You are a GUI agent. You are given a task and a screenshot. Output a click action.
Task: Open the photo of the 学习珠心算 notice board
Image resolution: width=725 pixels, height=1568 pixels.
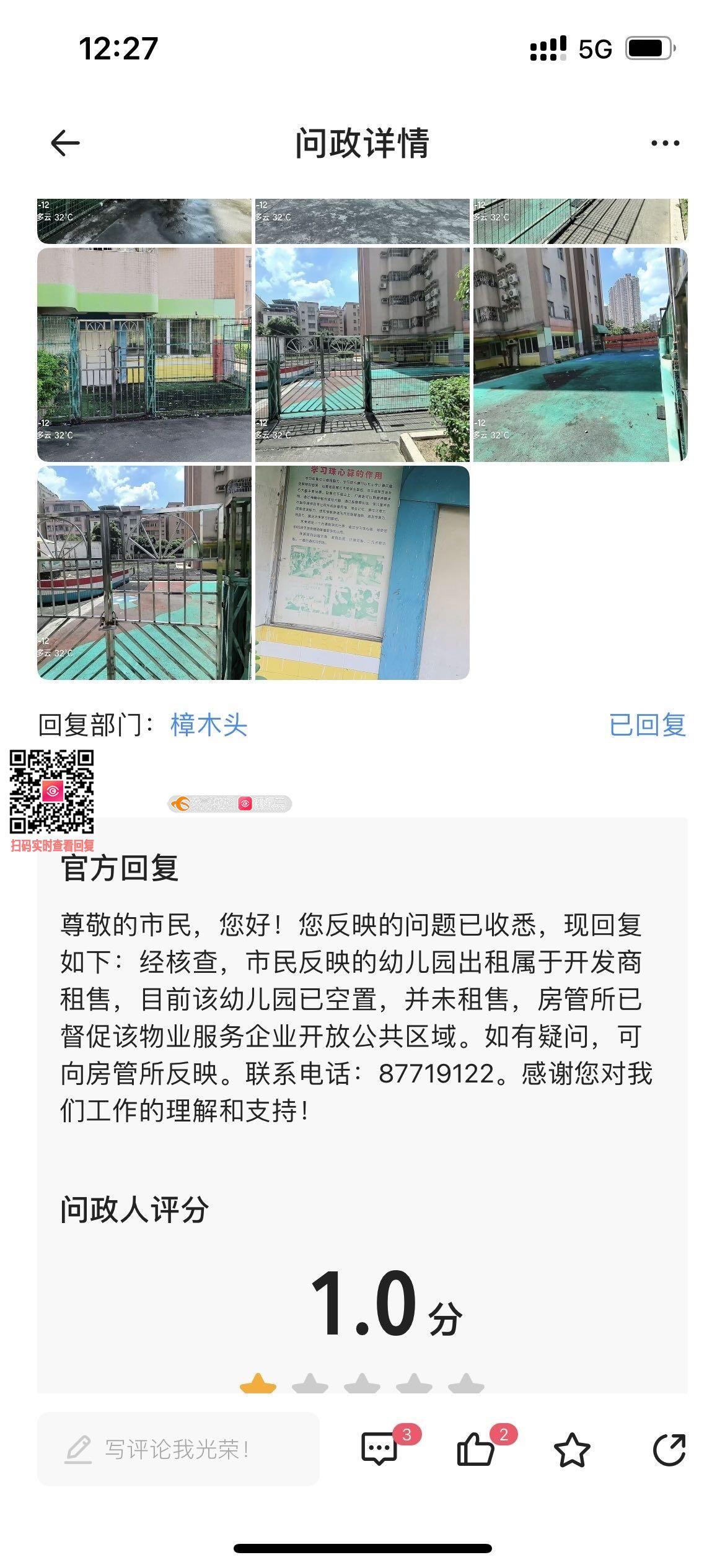coord(362,573)
